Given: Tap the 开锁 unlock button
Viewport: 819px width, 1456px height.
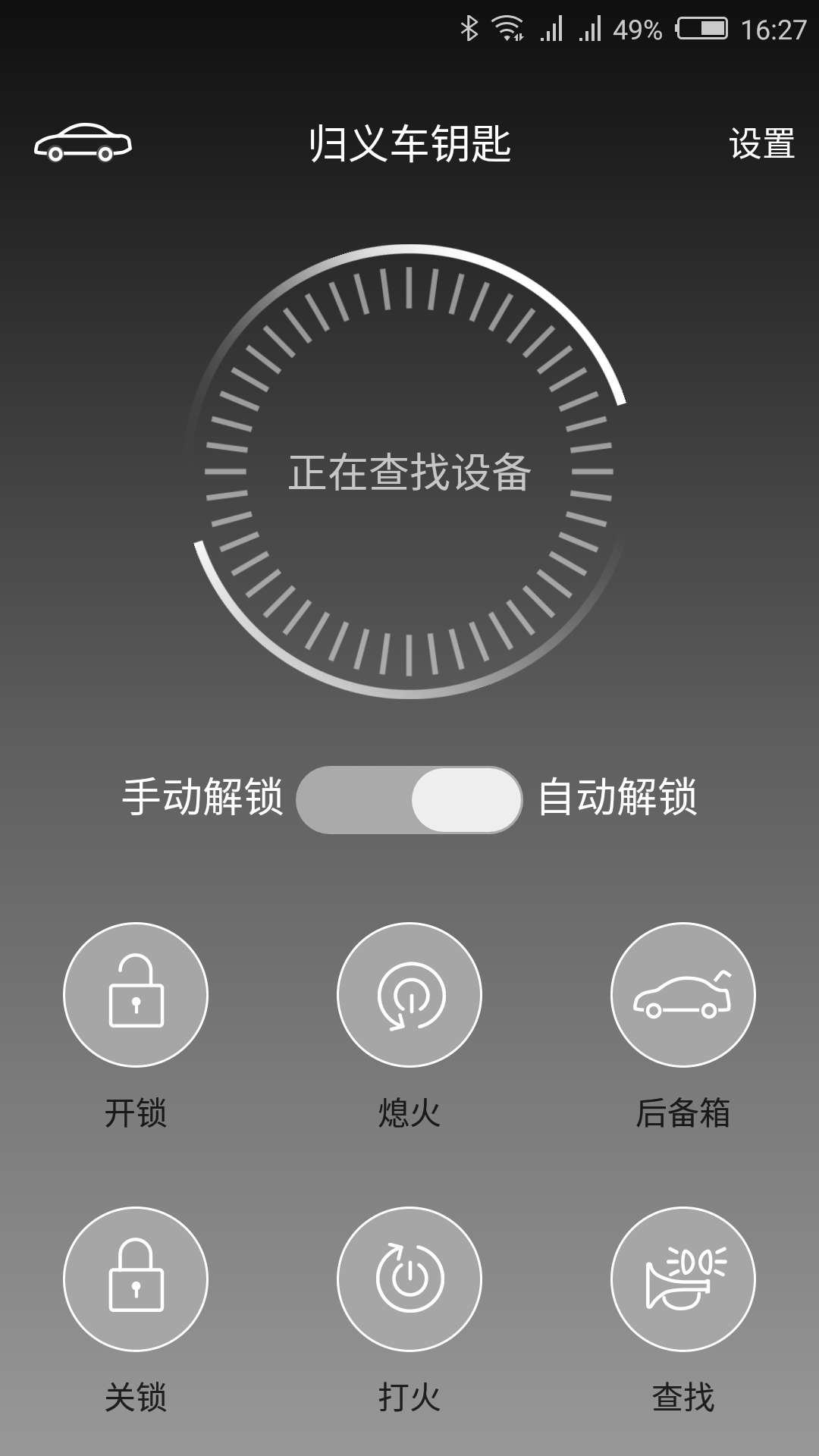Looking at the screenshot, I should (136, 994).
